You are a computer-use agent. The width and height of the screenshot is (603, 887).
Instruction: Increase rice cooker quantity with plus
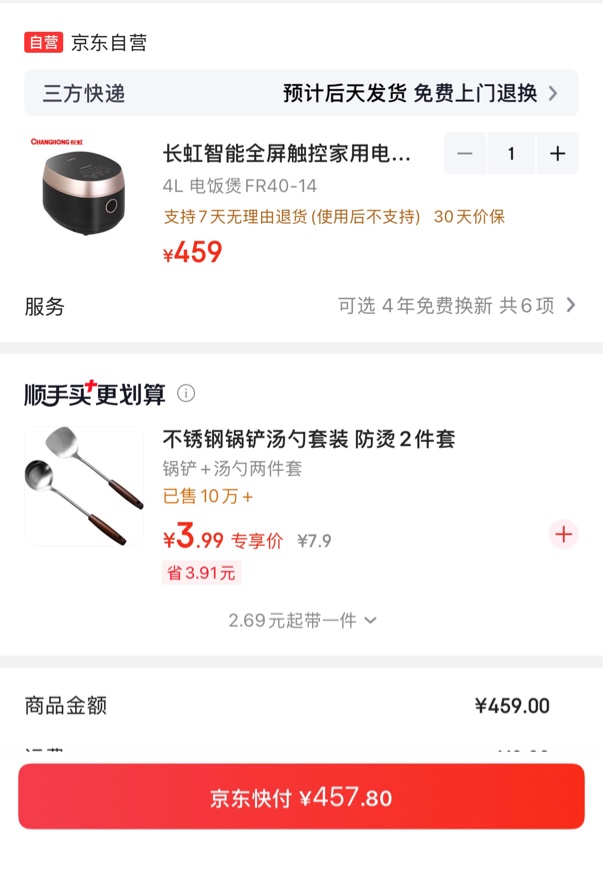(x=558, y=153)
